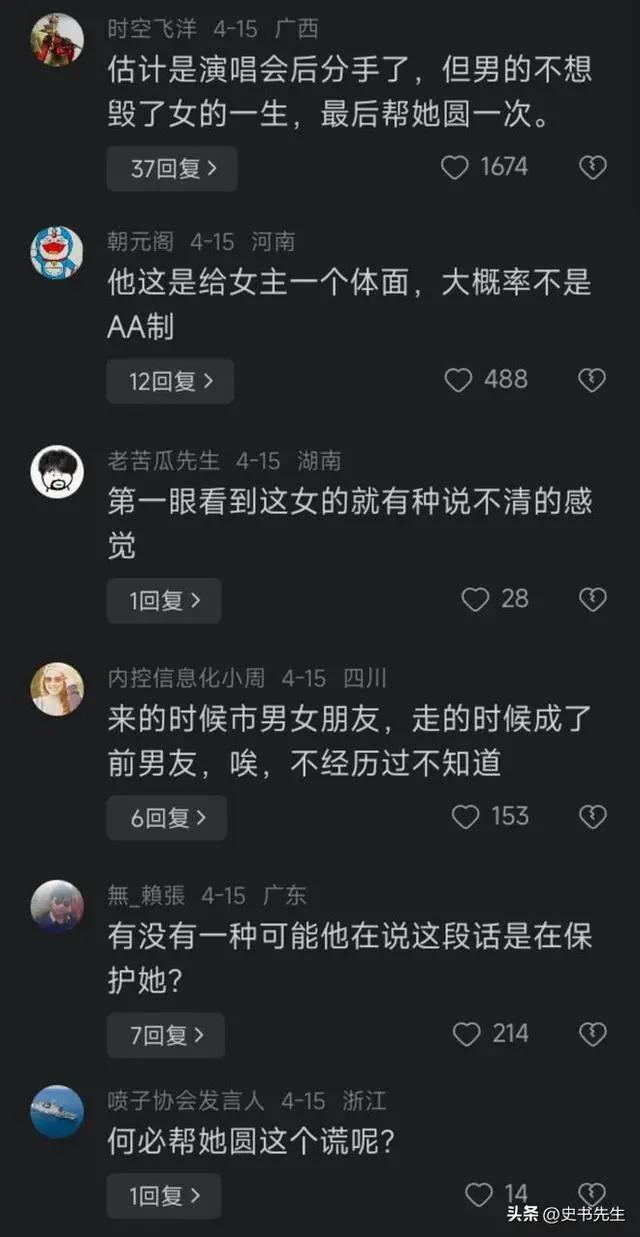This screenshot has height=1237, width=640.
Task: Open 無_賴張's profile avatar
Action: [x=57, y=905]
